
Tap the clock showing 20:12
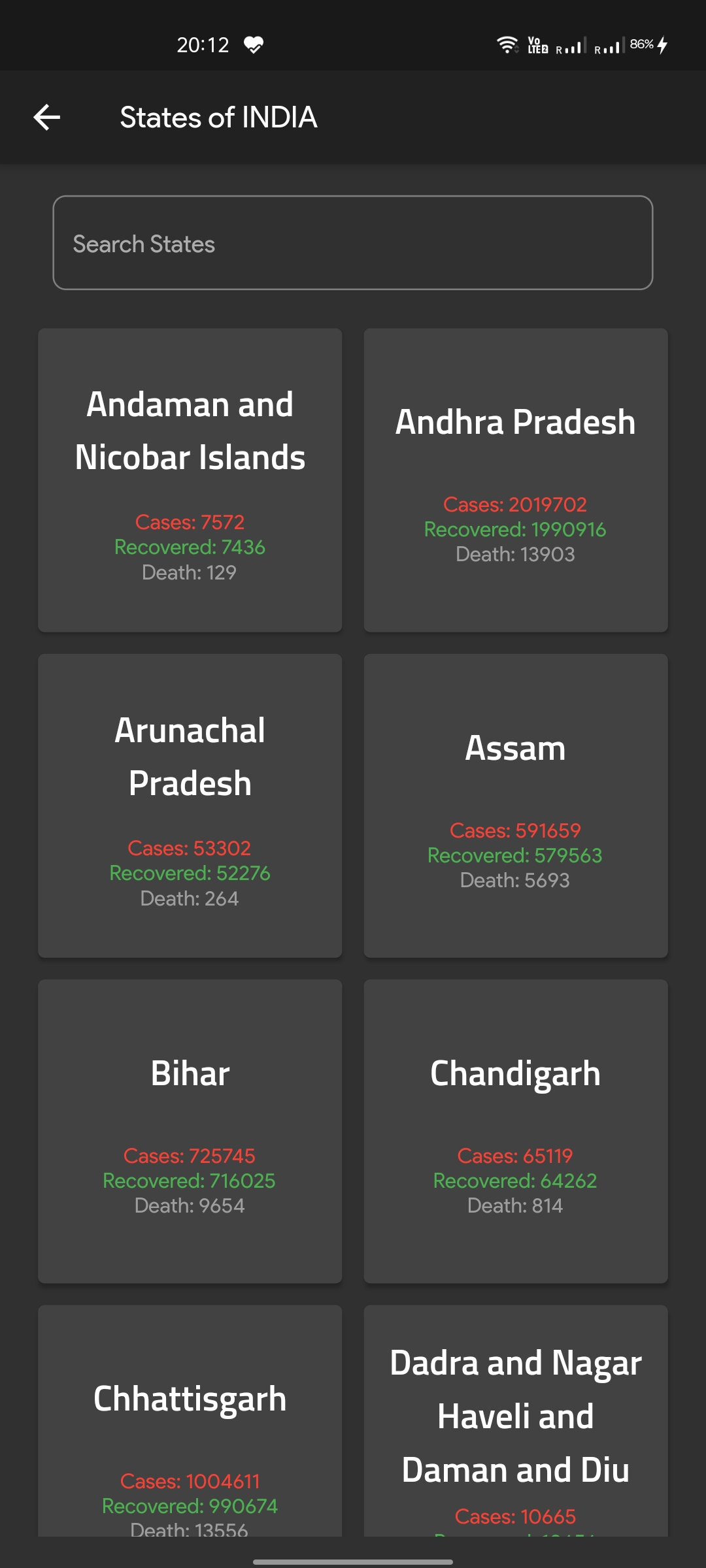coord(203,44)
